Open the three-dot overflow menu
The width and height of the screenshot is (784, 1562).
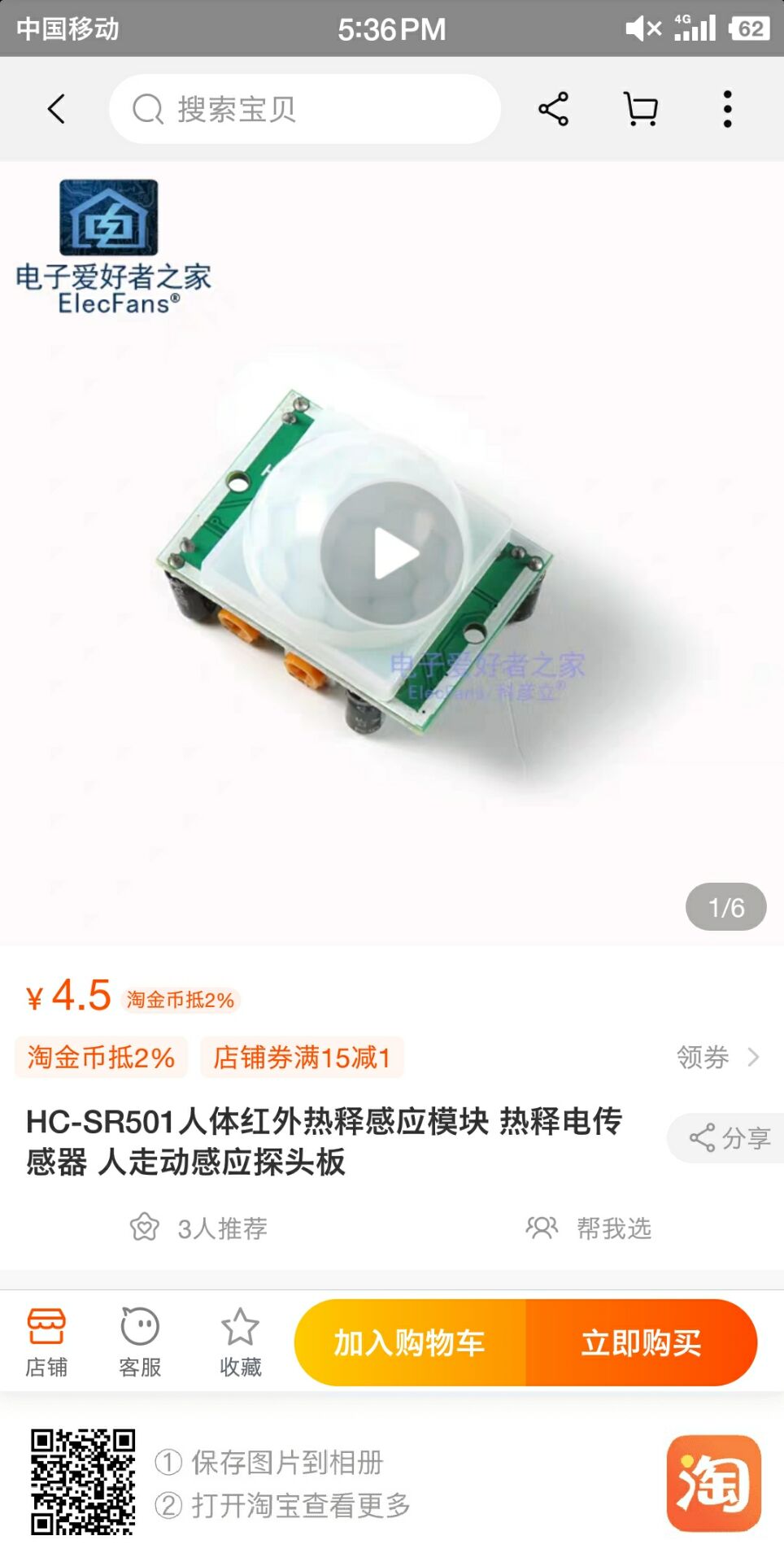(727, 109)
